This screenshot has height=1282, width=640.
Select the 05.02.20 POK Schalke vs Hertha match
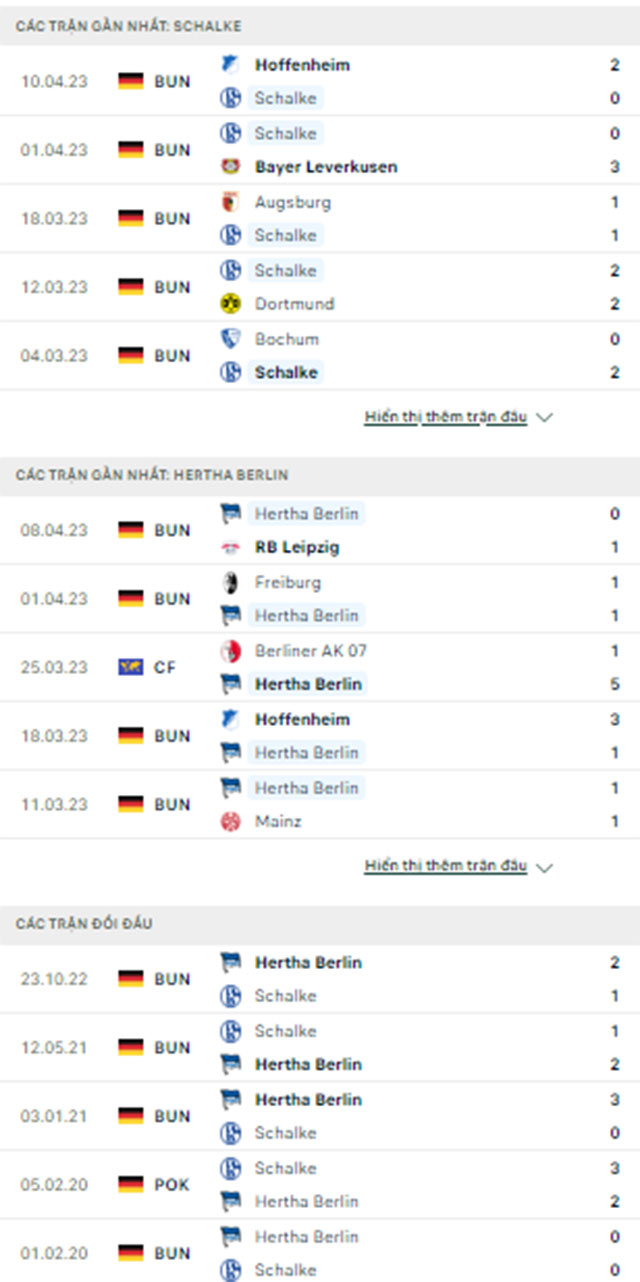pos(320,1184)
